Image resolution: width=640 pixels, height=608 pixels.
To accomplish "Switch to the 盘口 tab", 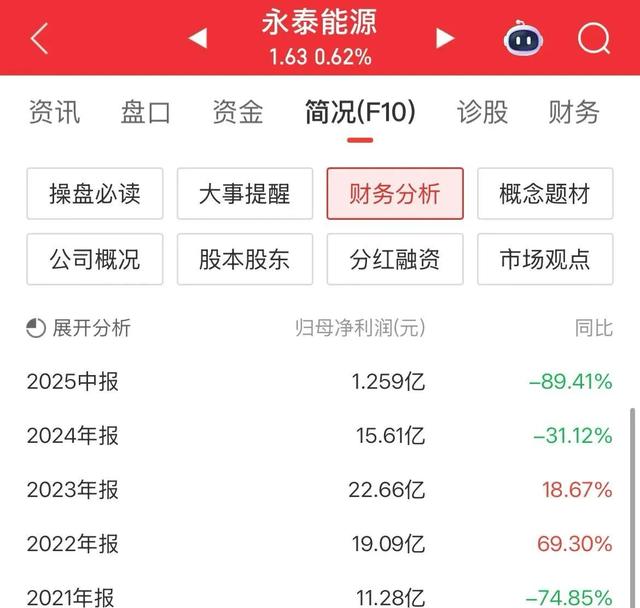I will tap(146, 112).
